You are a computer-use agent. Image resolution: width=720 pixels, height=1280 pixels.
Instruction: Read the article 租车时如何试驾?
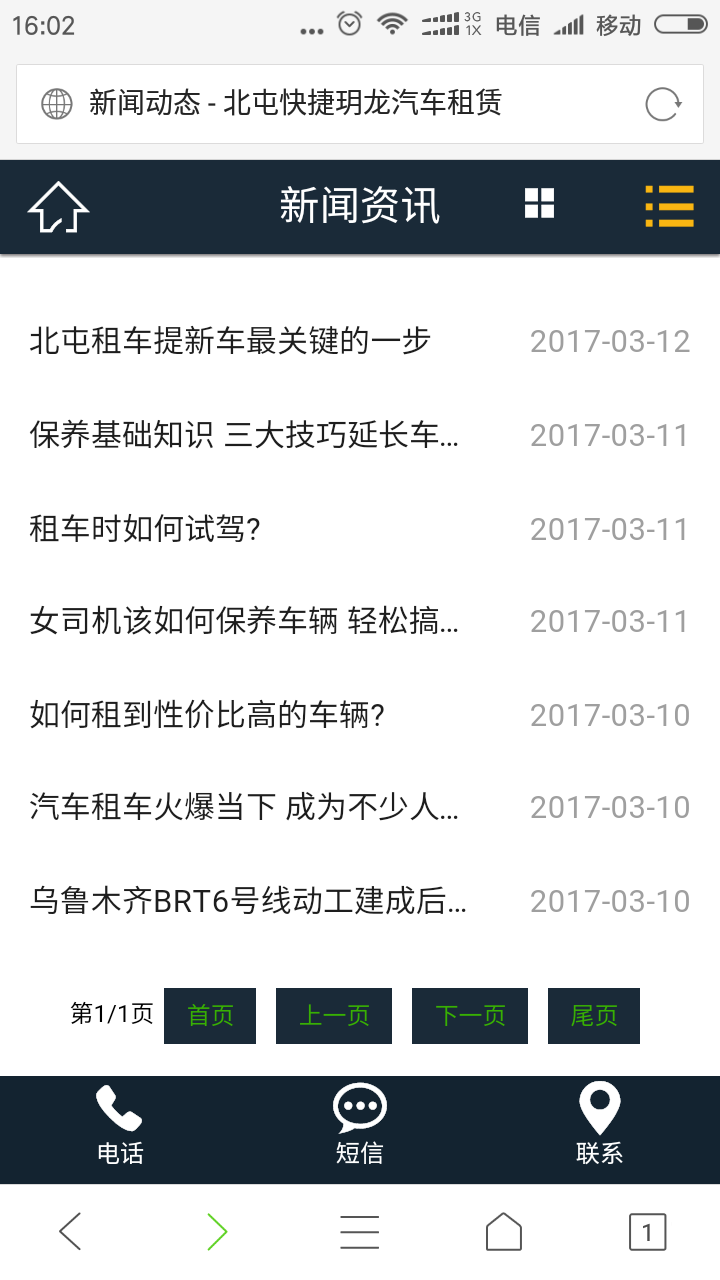tap(146, 529)
